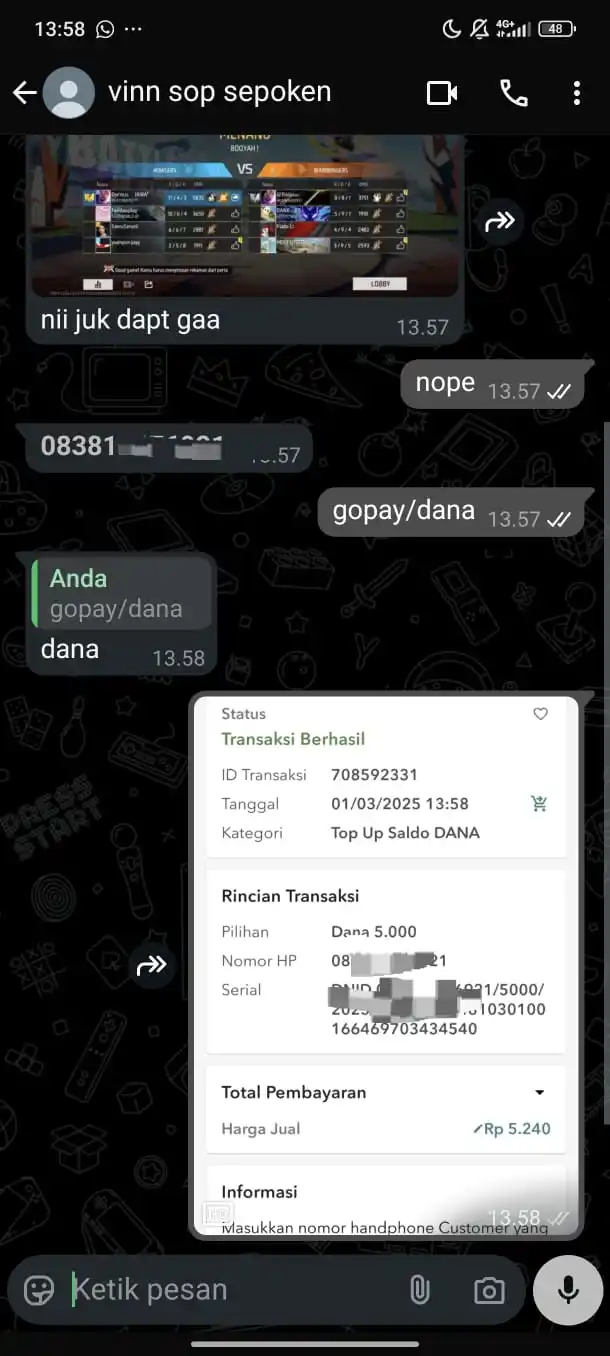Forward the DANA transaction receipt image
This screenshot has width=610, height=1356.
tap(151, 965)
